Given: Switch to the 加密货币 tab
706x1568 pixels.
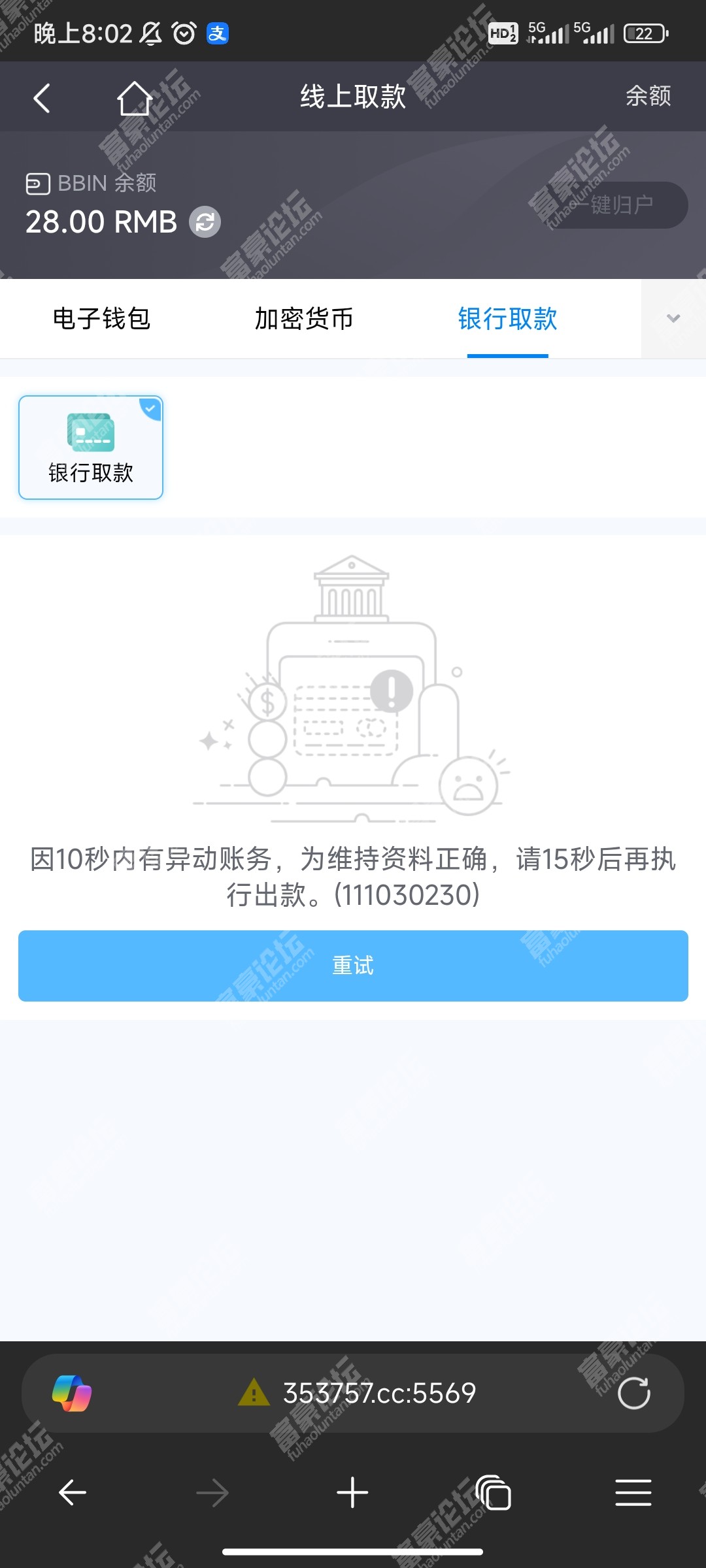Looking at the screenshot, I should 304,319.
